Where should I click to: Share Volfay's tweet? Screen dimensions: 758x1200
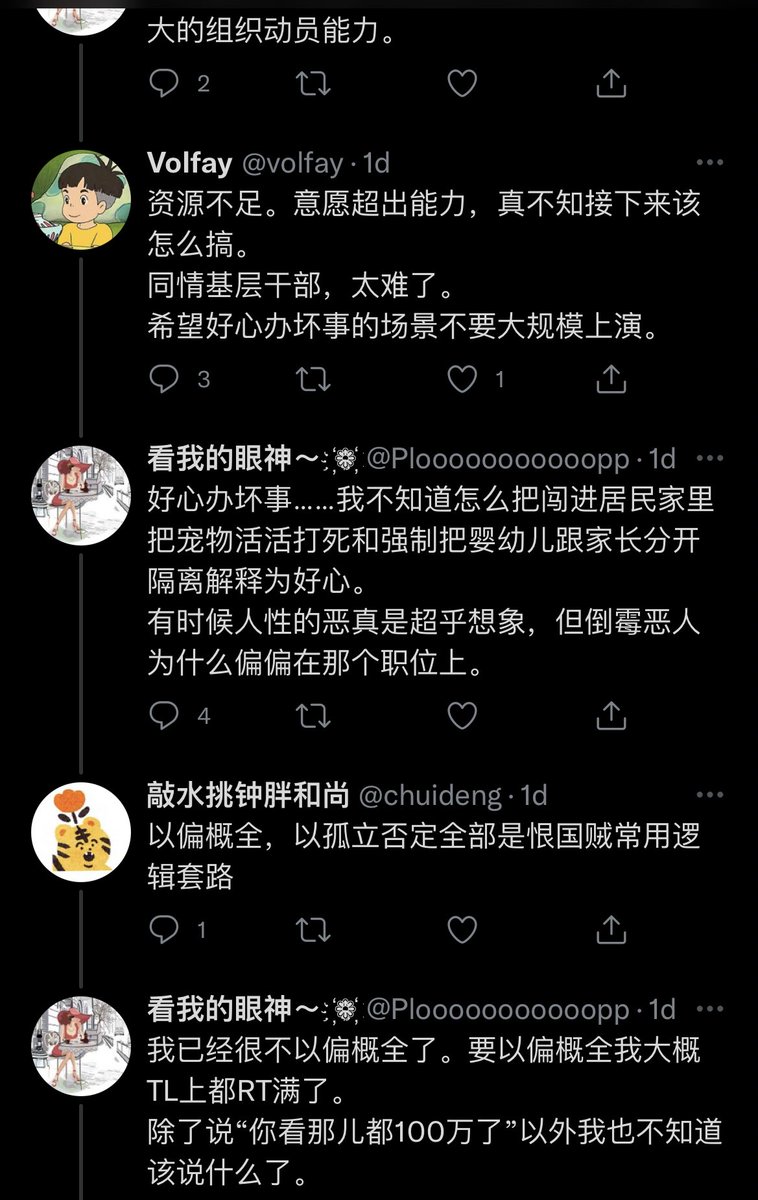(611, 379)
